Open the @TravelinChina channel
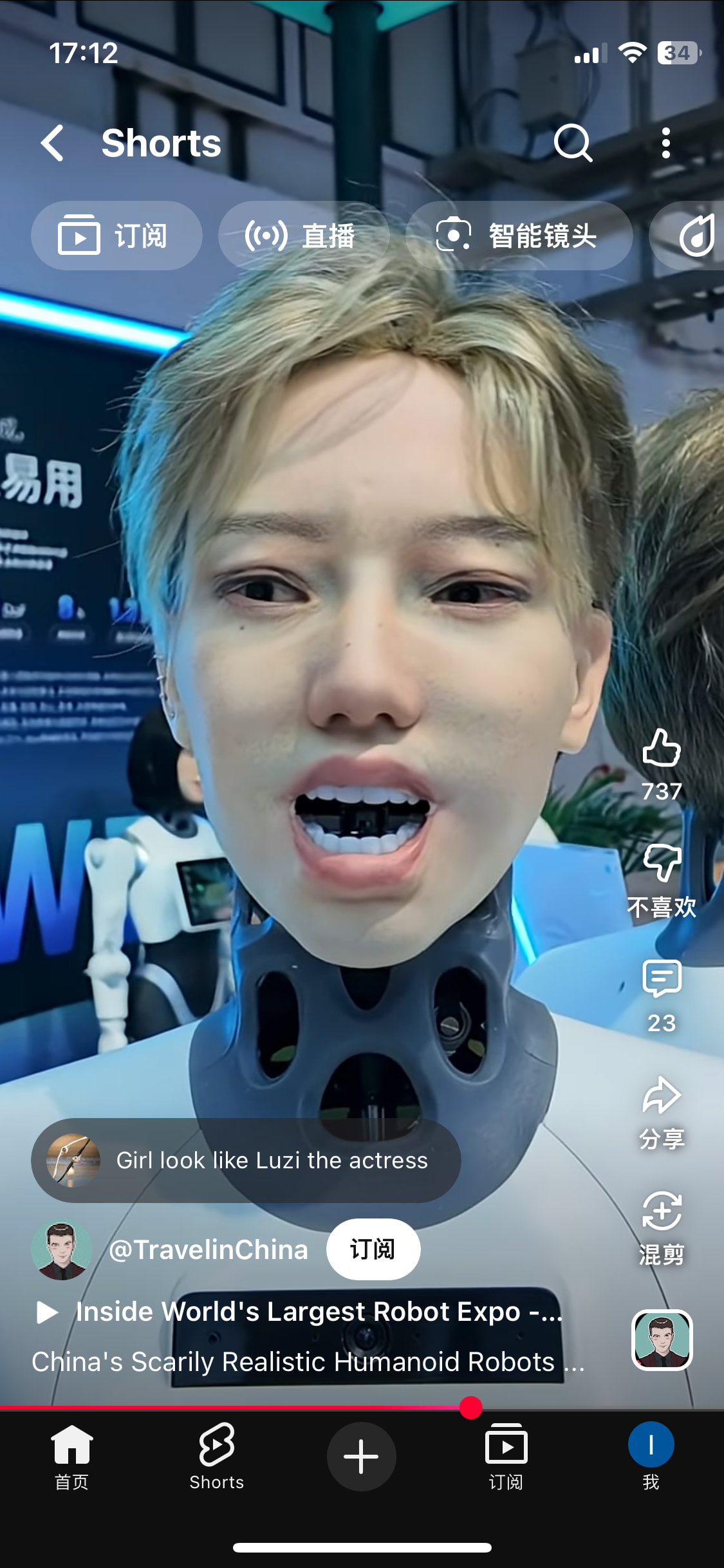This screenshot has height=1568, width=724. tap(208, 1249)
